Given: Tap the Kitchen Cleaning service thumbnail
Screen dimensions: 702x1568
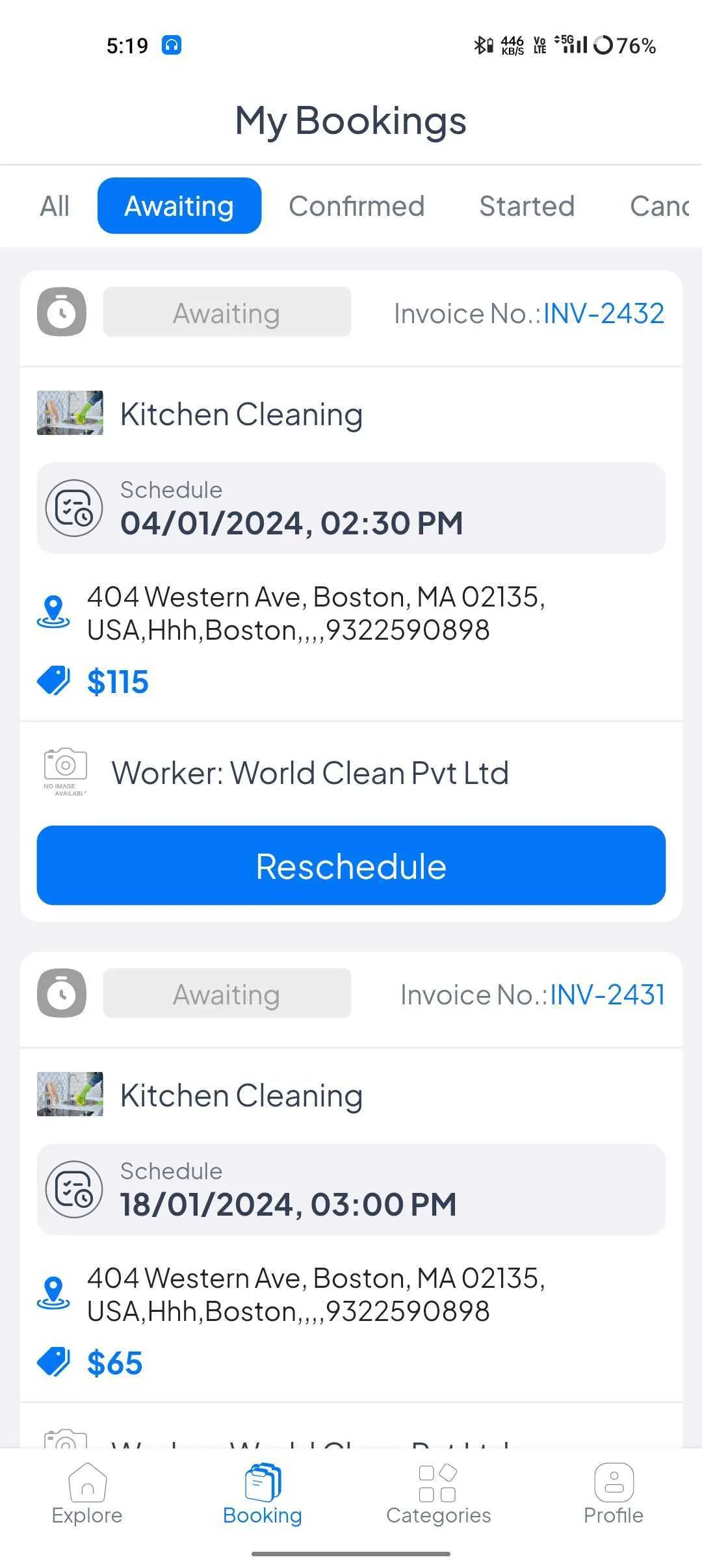Looking at the screenshot, I should [x=70, y=412].
